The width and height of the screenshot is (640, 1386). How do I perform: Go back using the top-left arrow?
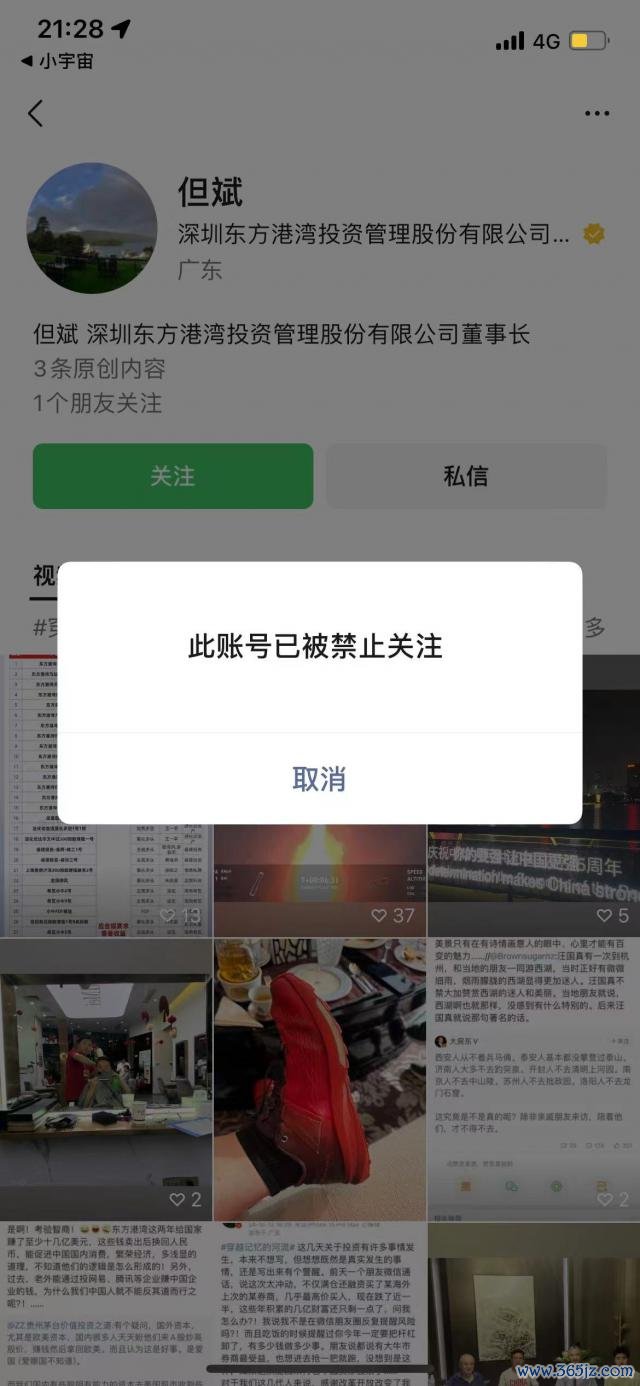[36, 113]
